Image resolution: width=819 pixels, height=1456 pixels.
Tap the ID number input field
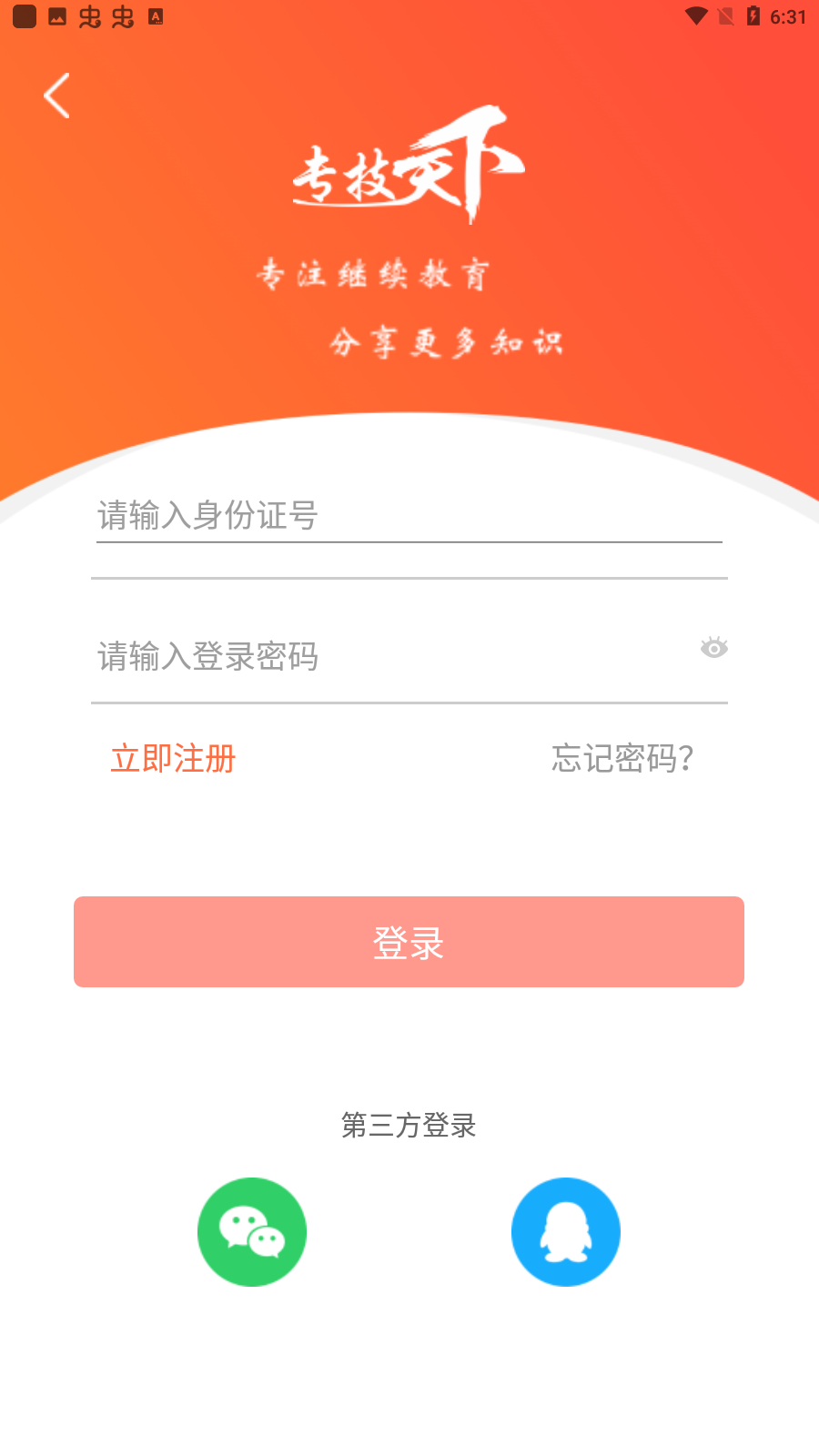click(x=409, y=516)
